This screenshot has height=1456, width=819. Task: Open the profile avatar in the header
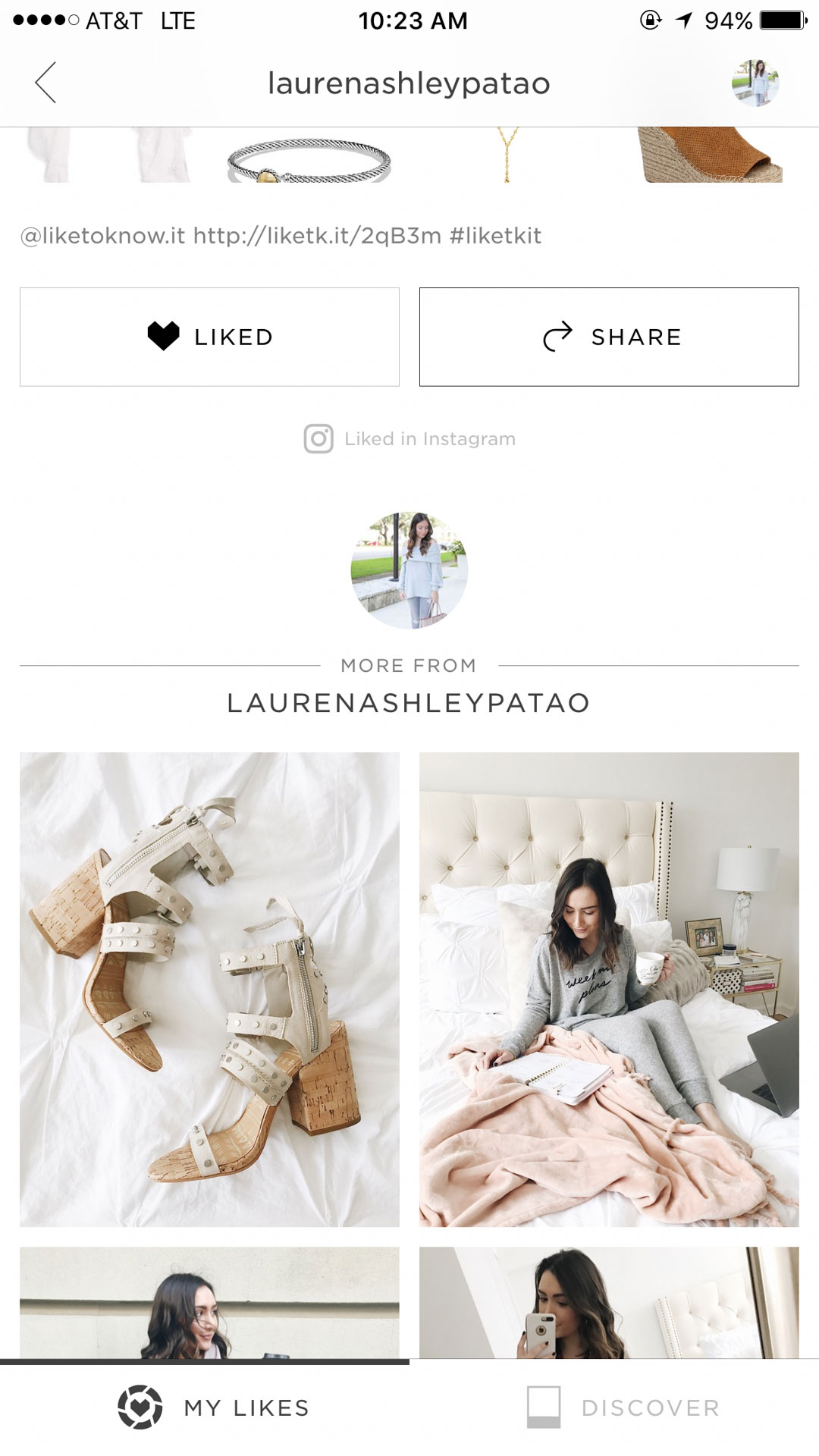pos(755,83)
